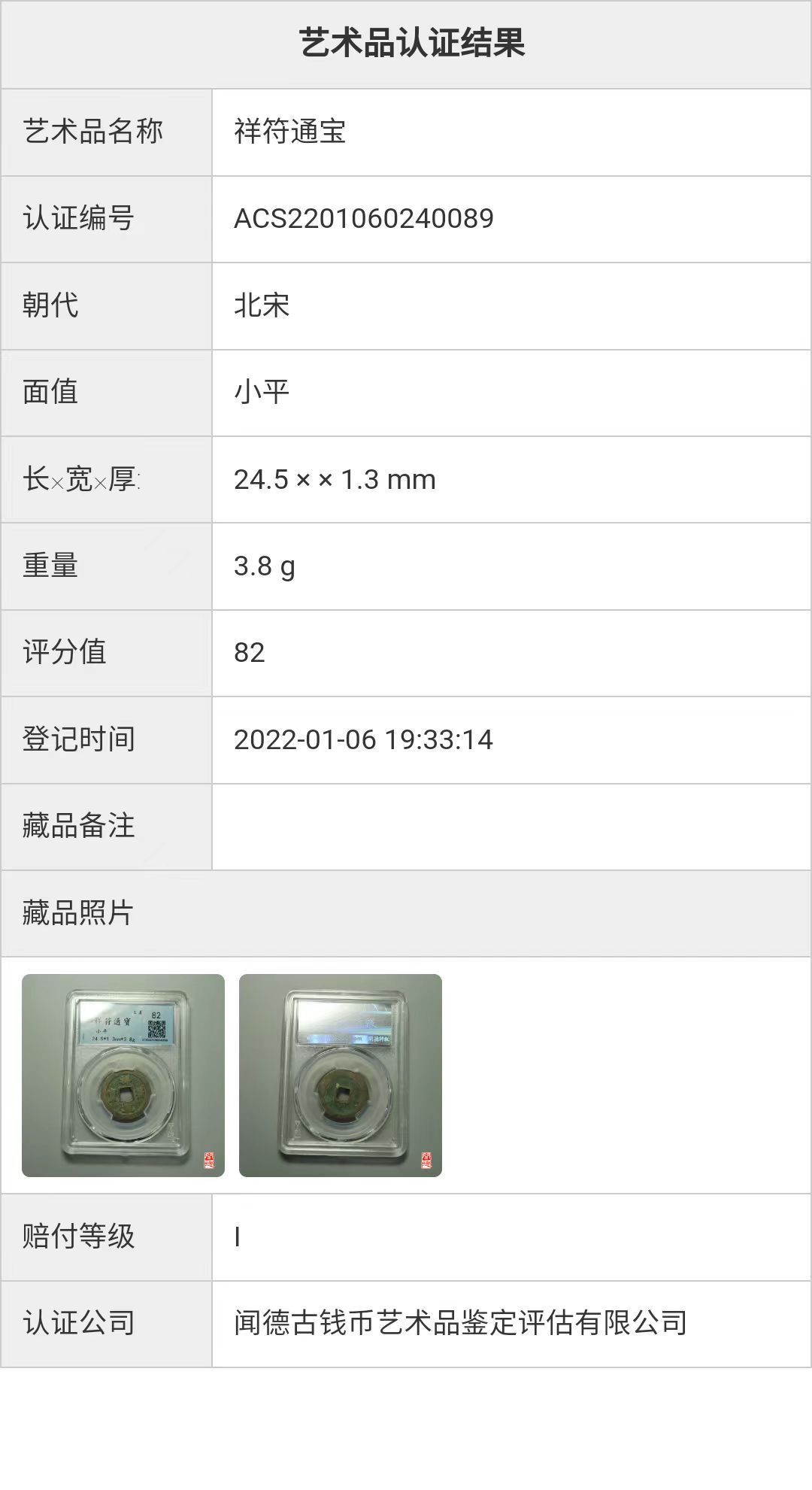Open the back photo of the coin

[x=340, y=1075]
